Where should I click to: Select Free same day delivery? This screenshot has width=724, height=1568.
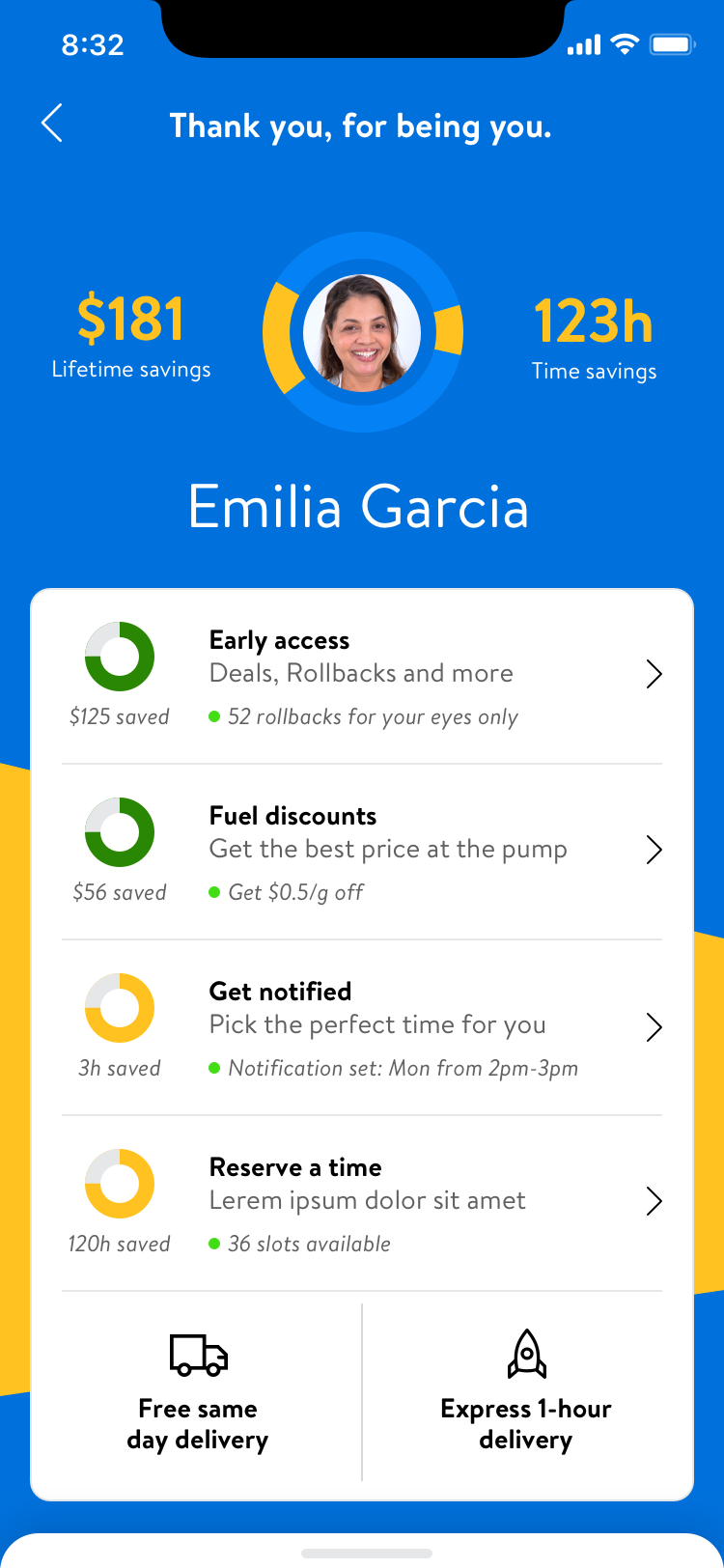pos(198,1392)
